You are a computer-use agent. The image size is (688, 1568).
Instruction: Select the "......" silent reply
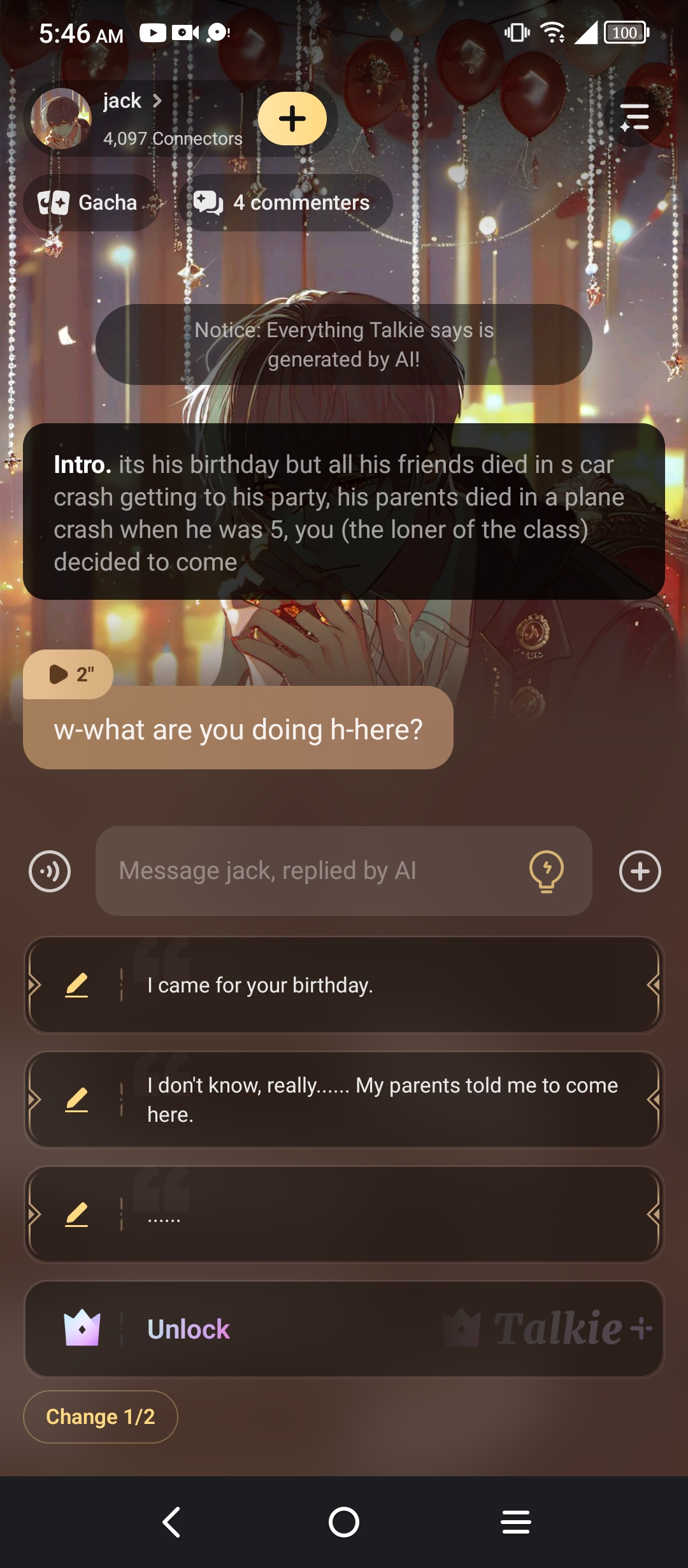382,1215
